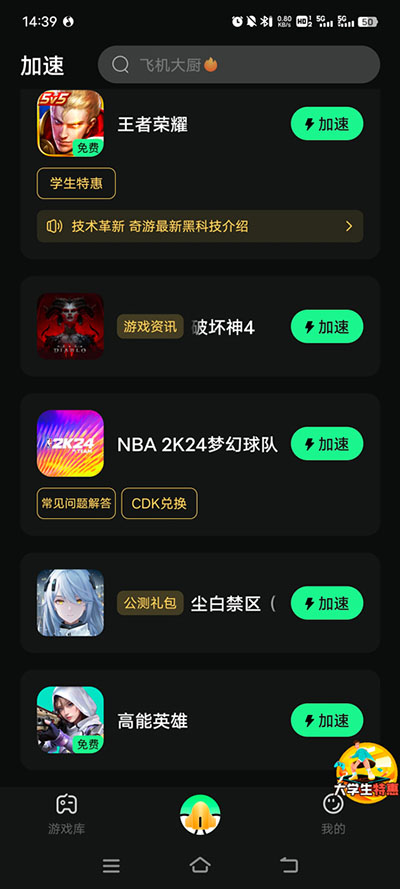Screen dimensions: 400x889
Task: Tap the system home button
Action: [200, 865]
